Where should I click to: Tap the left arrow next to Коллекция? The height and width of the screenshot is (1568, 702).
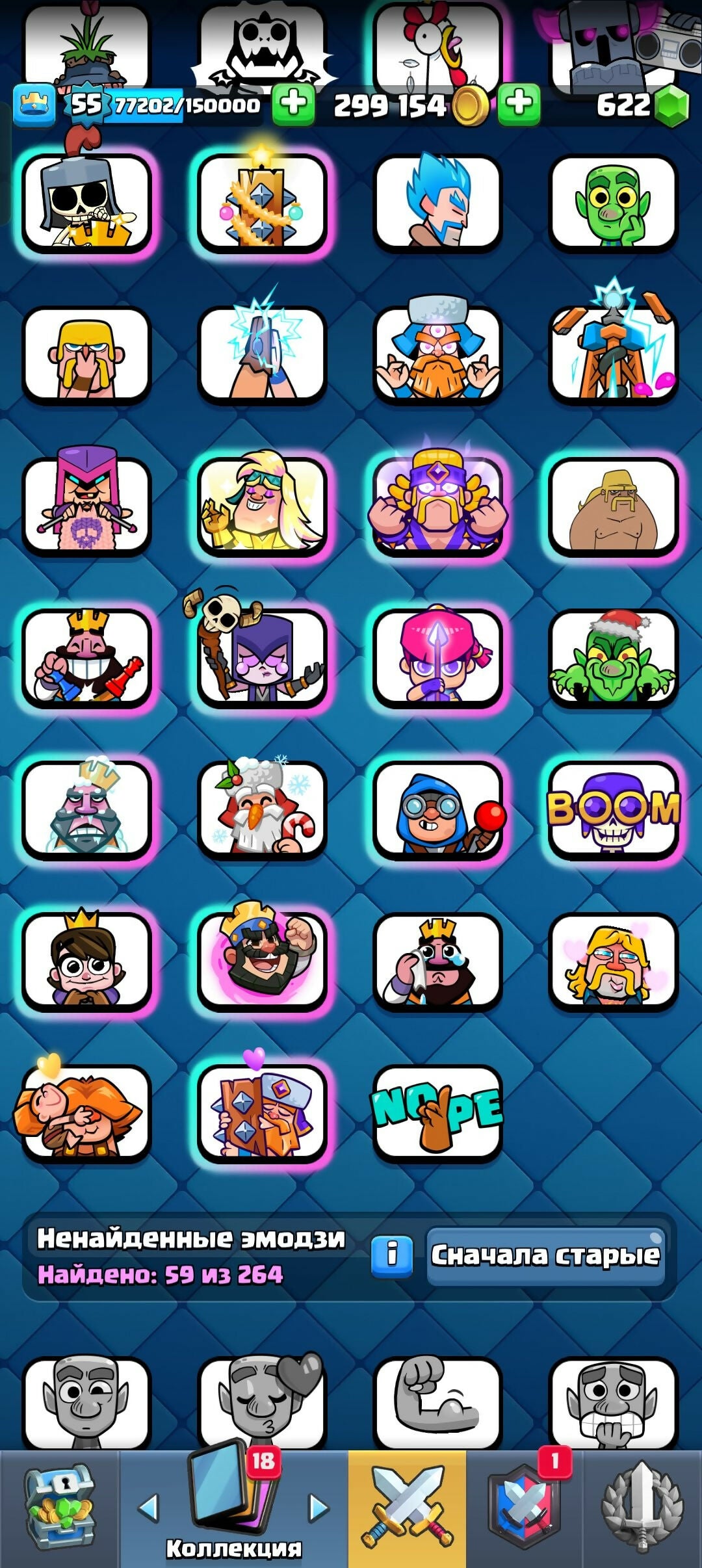click(x=149, y=1508)
